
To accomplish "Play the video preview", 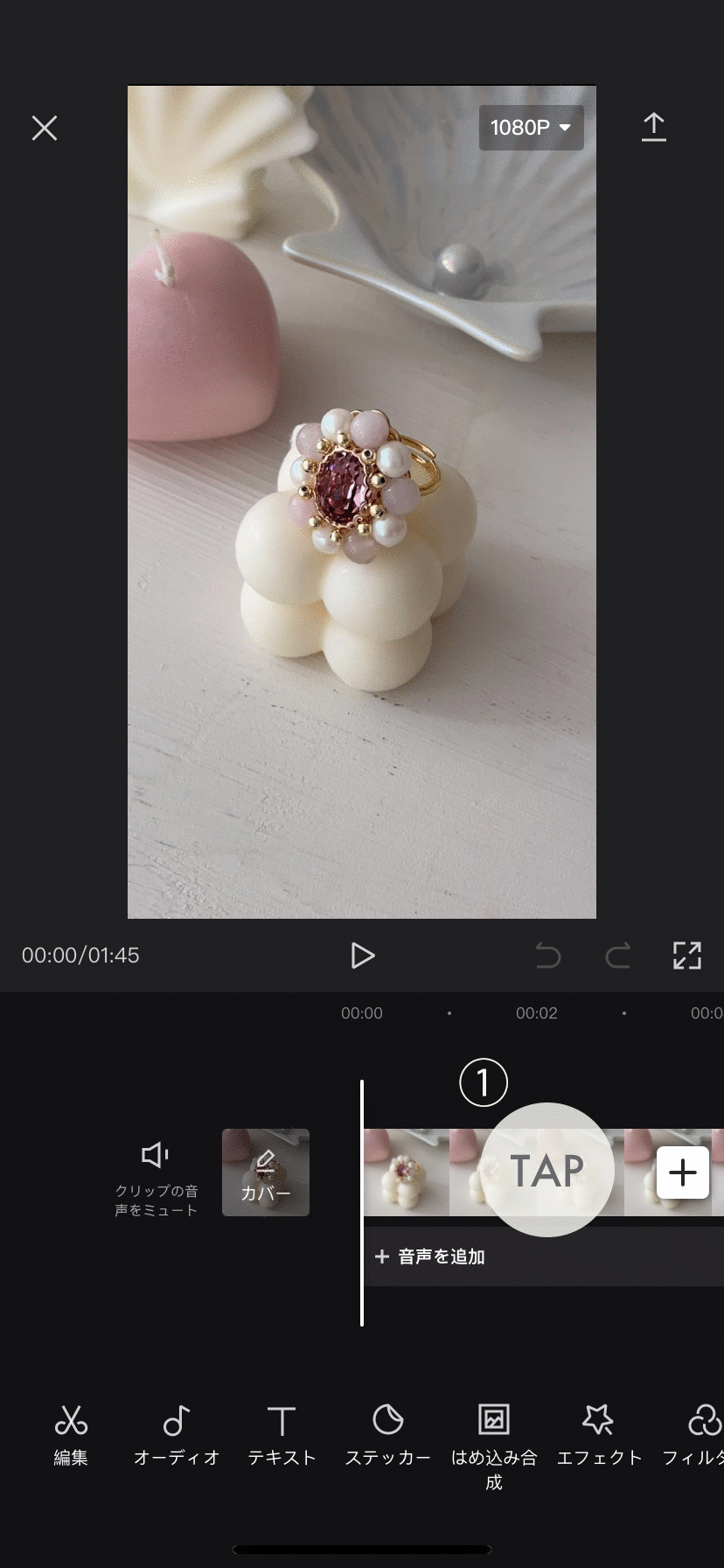I will point(362,955).
